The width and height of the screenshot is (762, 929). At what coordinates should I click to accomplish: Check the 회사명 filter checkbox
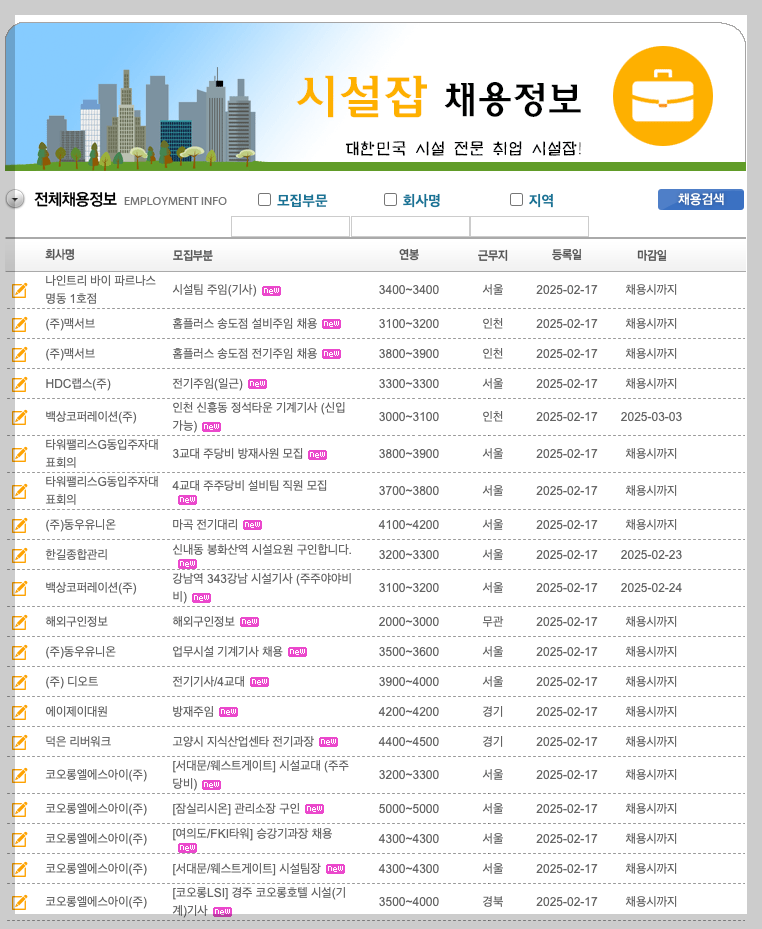pyautogui.click(x=389, y=198)
